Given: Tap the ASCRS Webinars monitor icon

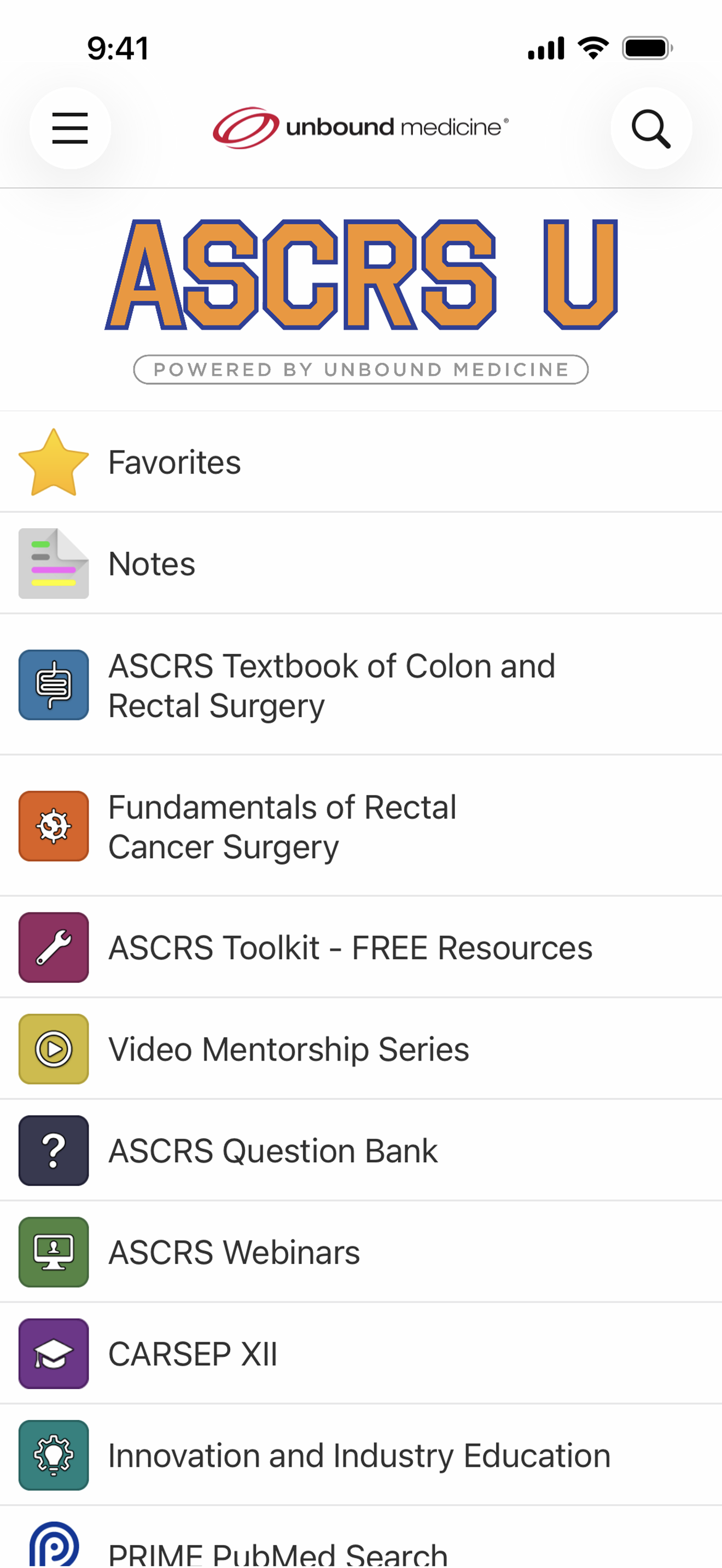Looking at the screenshot, I should pos(54,1251).
